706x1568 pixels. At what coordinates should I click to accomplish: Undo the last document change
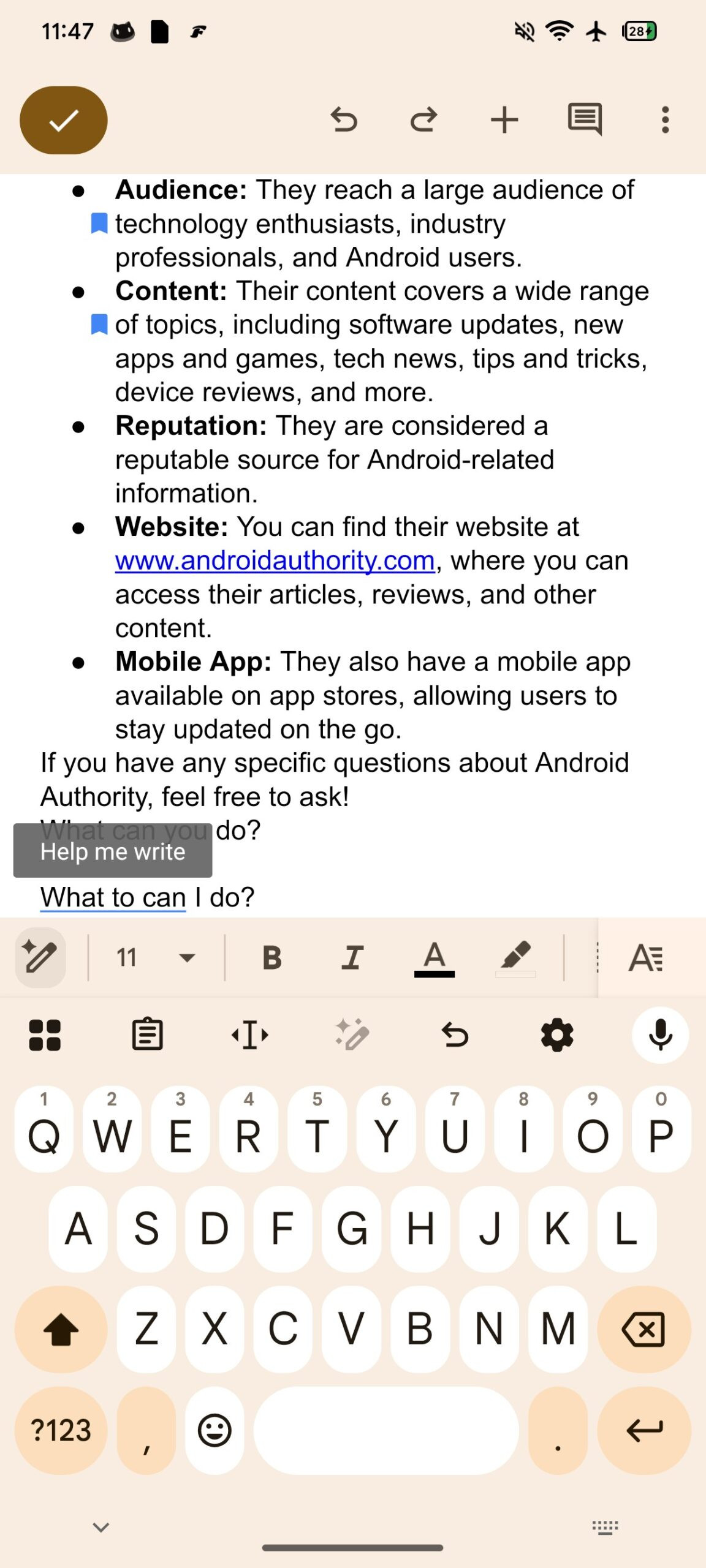pyautogui.click(x=344, y=120)
